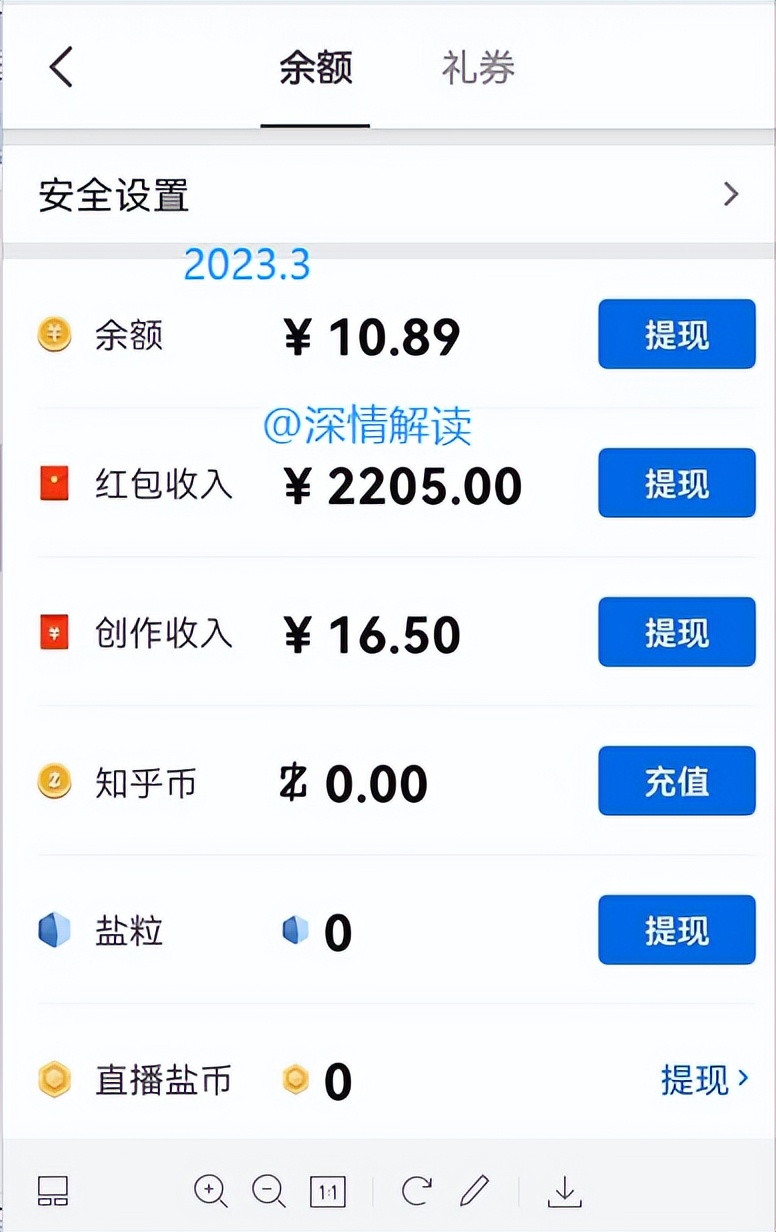Select the rotate image icon
Image resolution: width=776 pixels, height=1232 pixels.
[x=416, y=1191]
